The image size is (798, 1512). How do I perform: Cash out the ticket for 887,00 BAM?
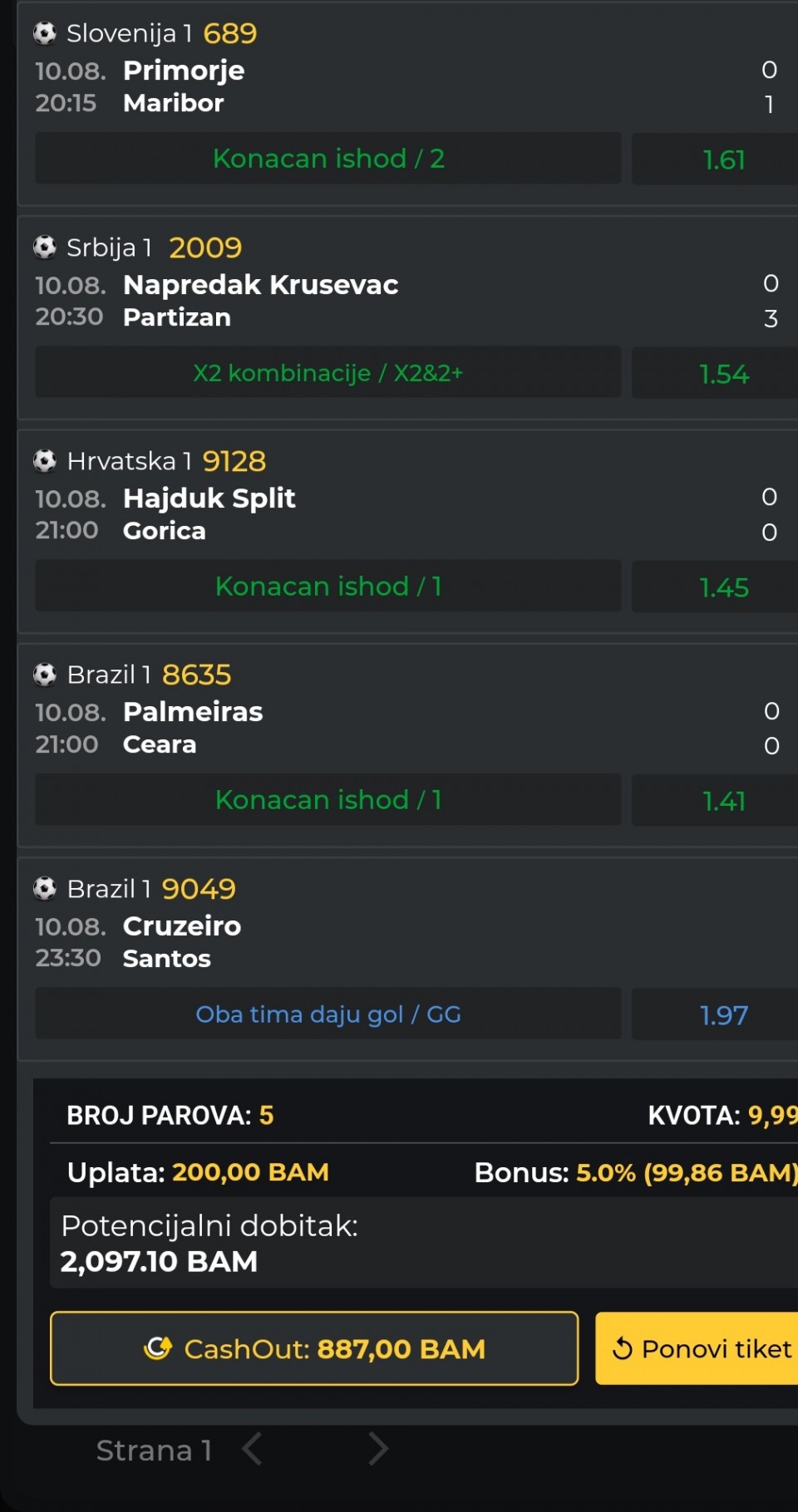pos(314,1348)
